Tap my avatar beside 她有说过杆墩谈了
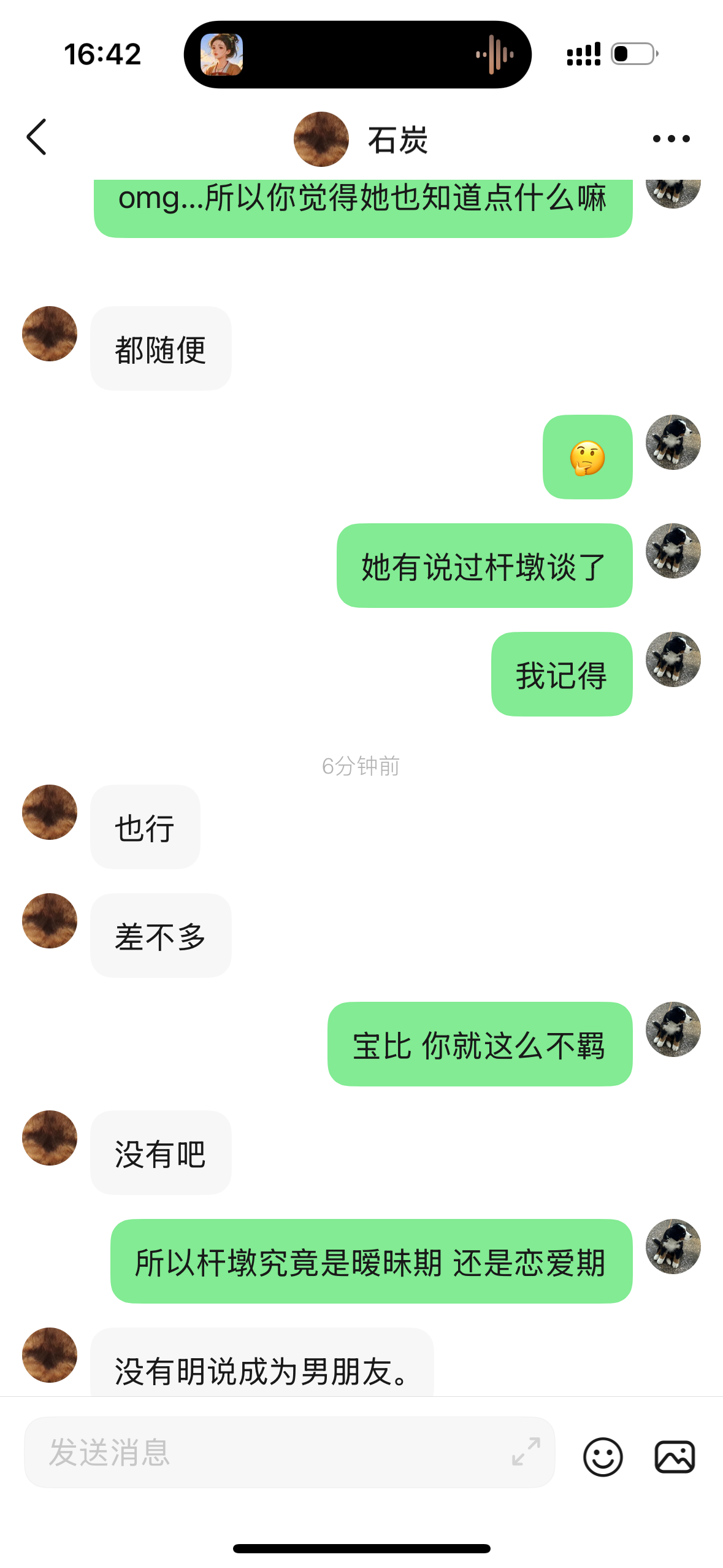The image size is (723, 1568). 673,551
